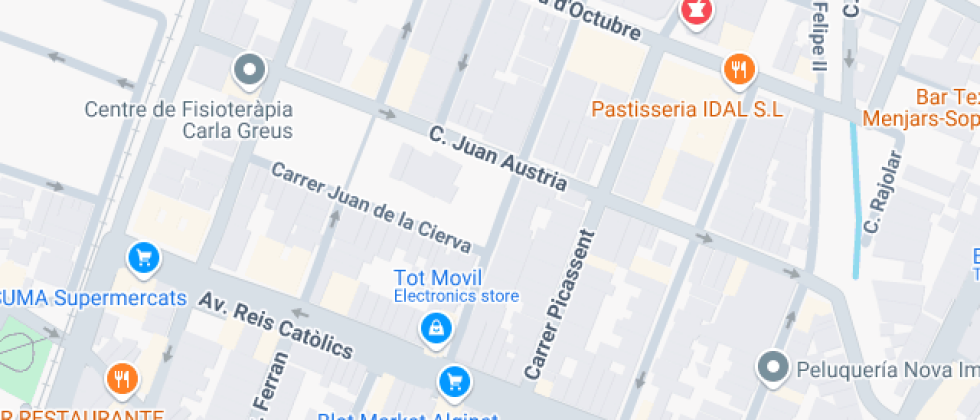Image resolution: width=980 pixels, height=420 pixels.
Task: Tap the Tot Movil electronics store pin
Action: point(436,328)
